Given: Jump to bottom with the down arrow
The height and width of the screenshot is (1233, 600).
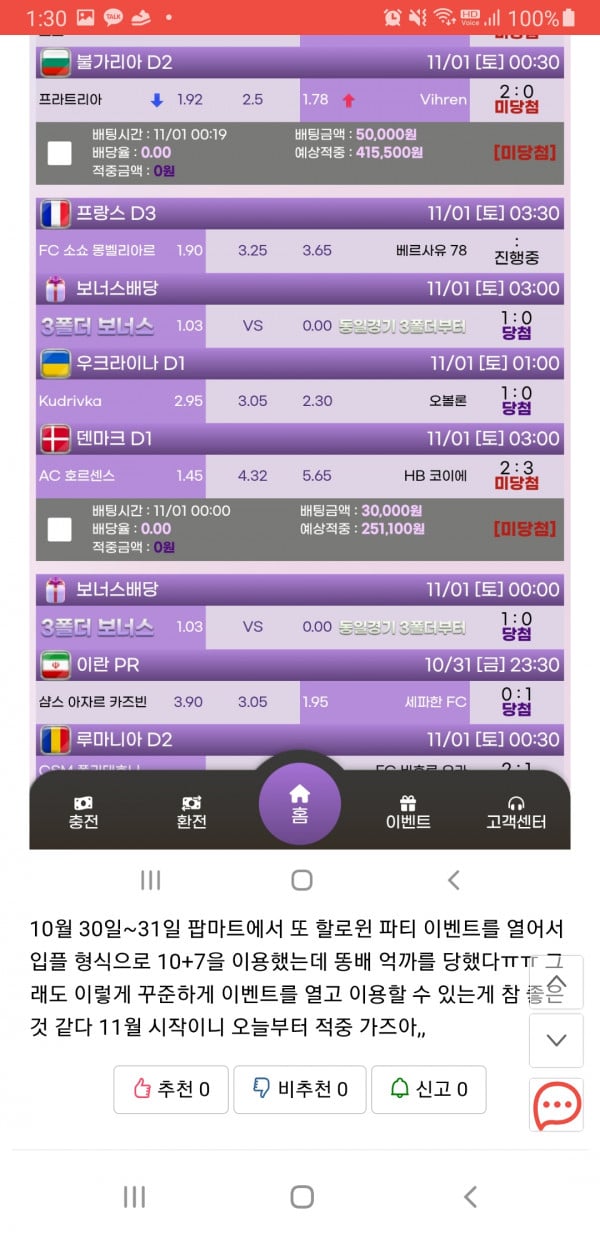Looking at the screenshot, I should [556, 1040].
